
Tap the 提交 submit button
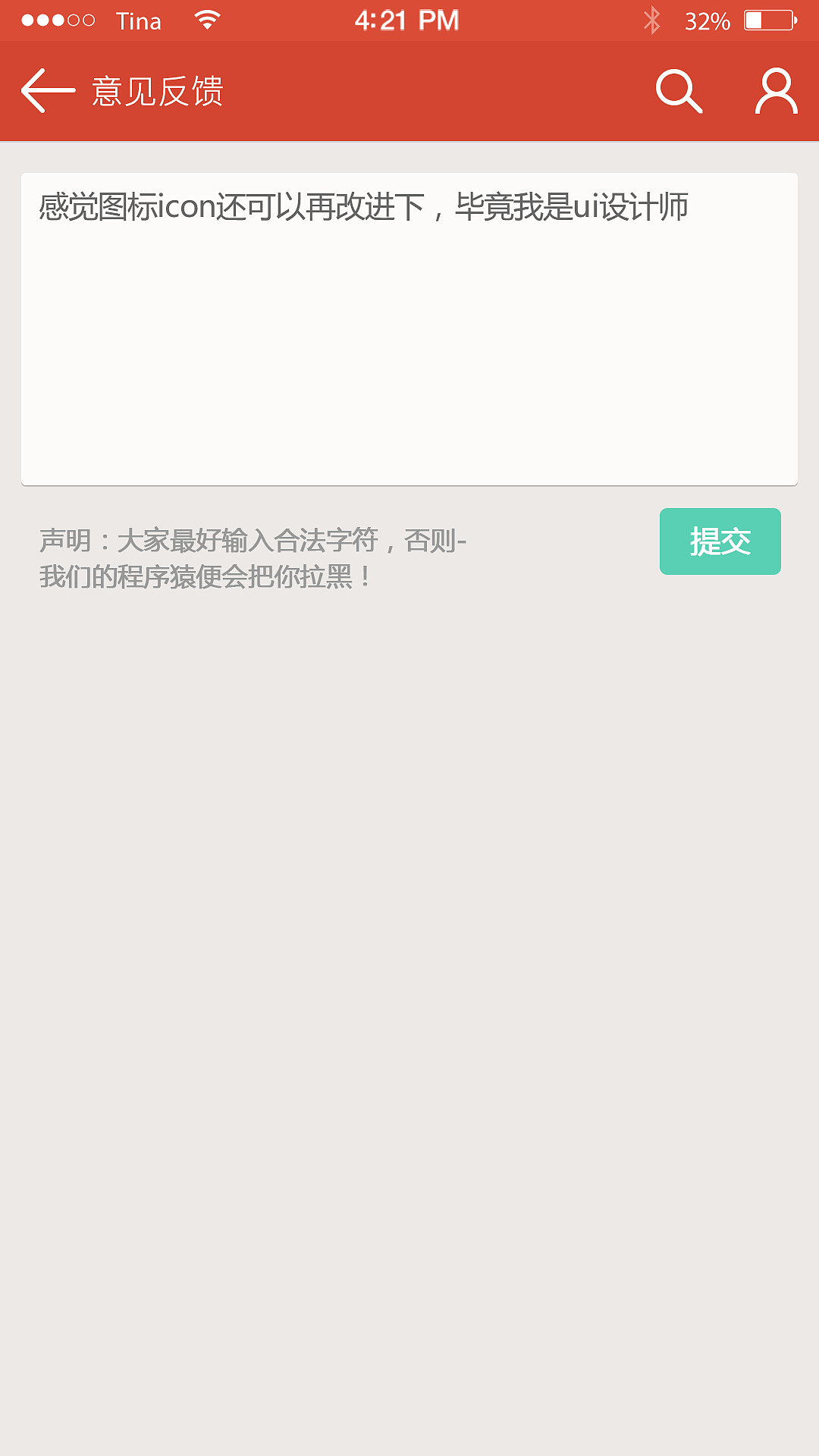[719, 541]
